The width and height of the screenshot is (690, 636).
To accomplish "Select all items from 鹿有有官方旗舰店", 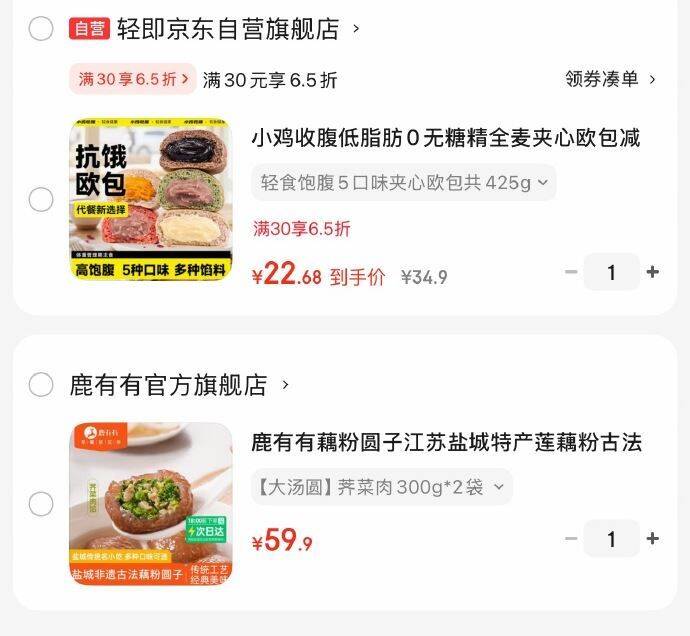I will (x=41, y=384).
